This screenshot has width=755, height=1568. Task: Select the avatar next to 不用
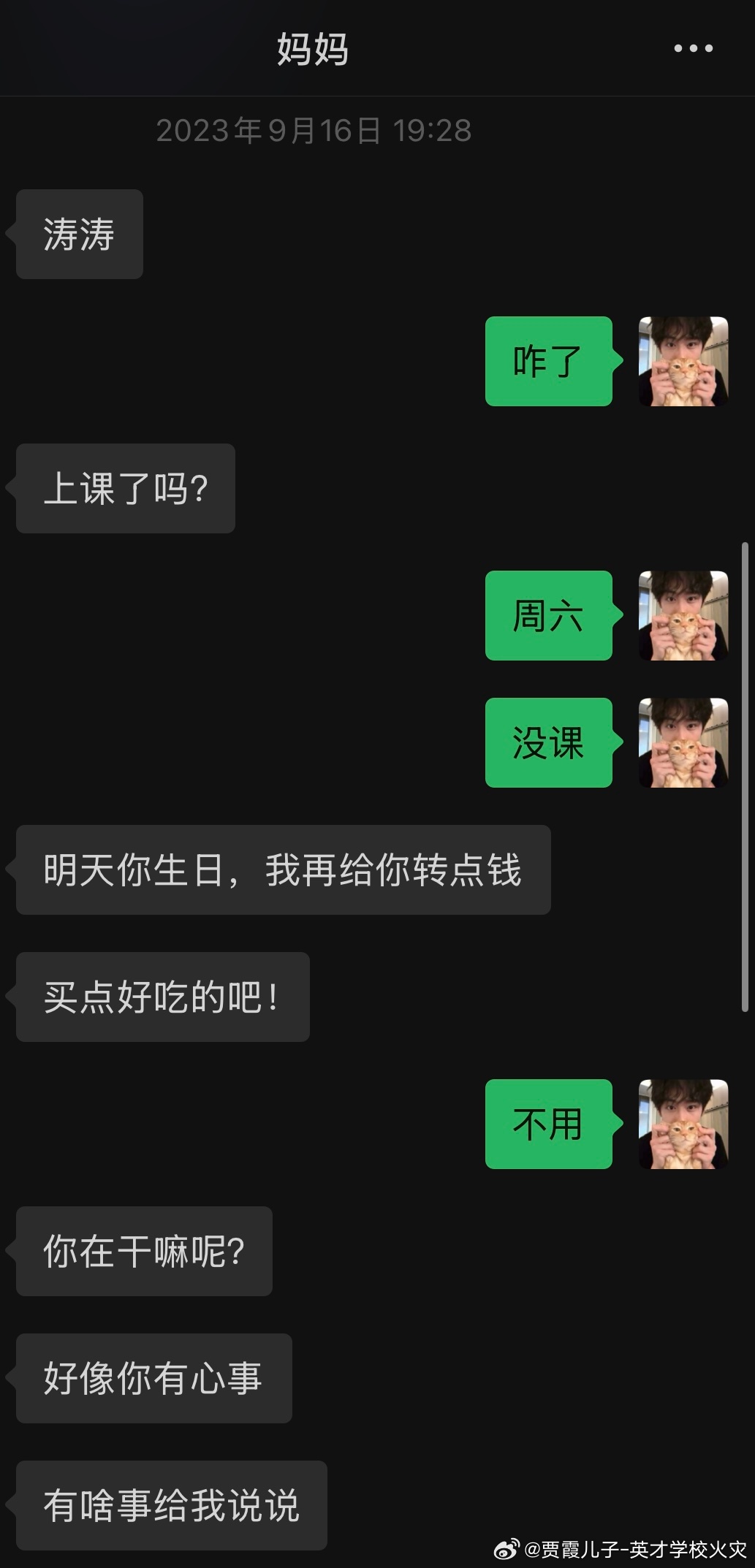click(x=683, y=1124)
